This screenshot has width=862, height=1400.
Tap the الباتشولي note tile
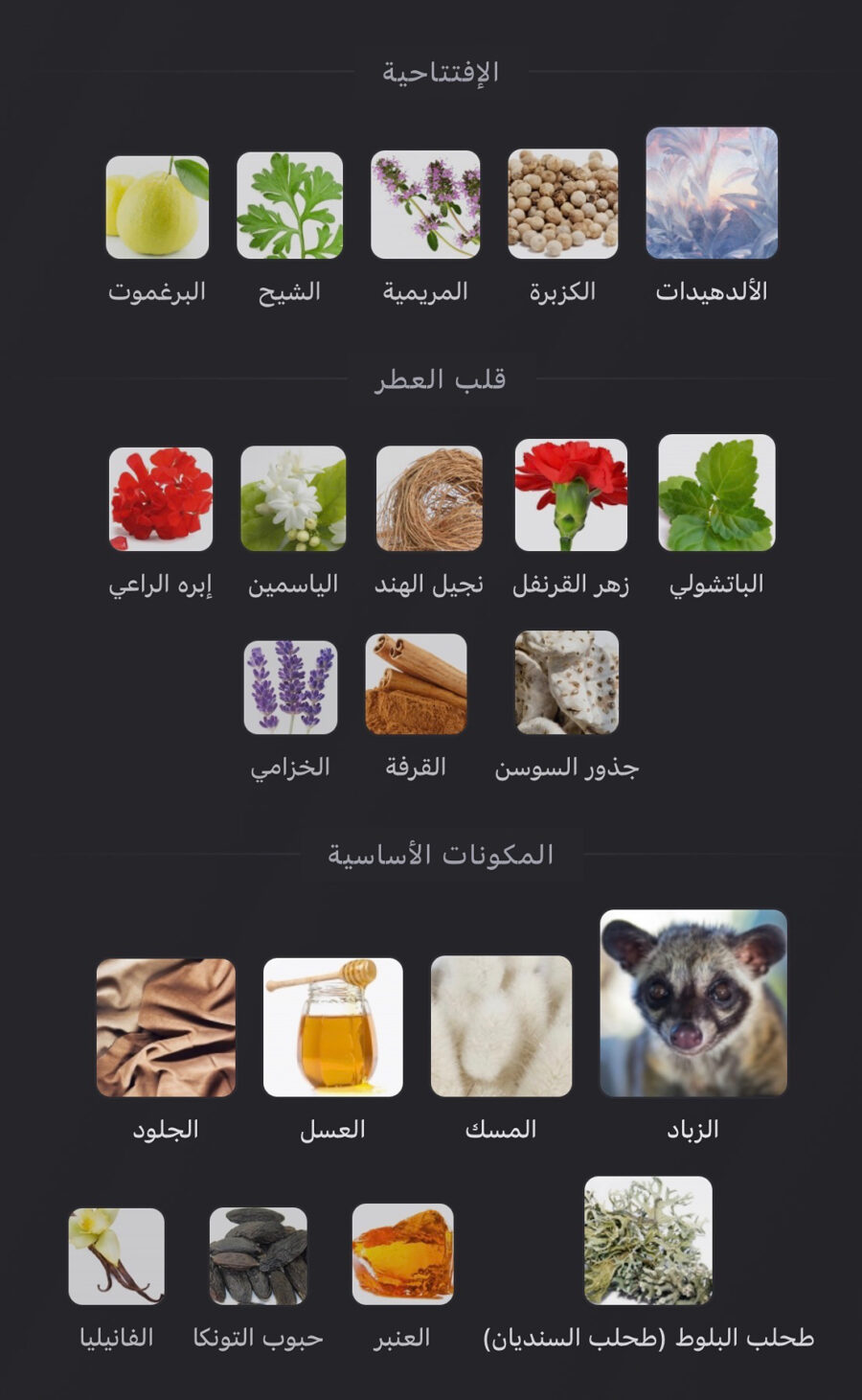click(716, 493)
